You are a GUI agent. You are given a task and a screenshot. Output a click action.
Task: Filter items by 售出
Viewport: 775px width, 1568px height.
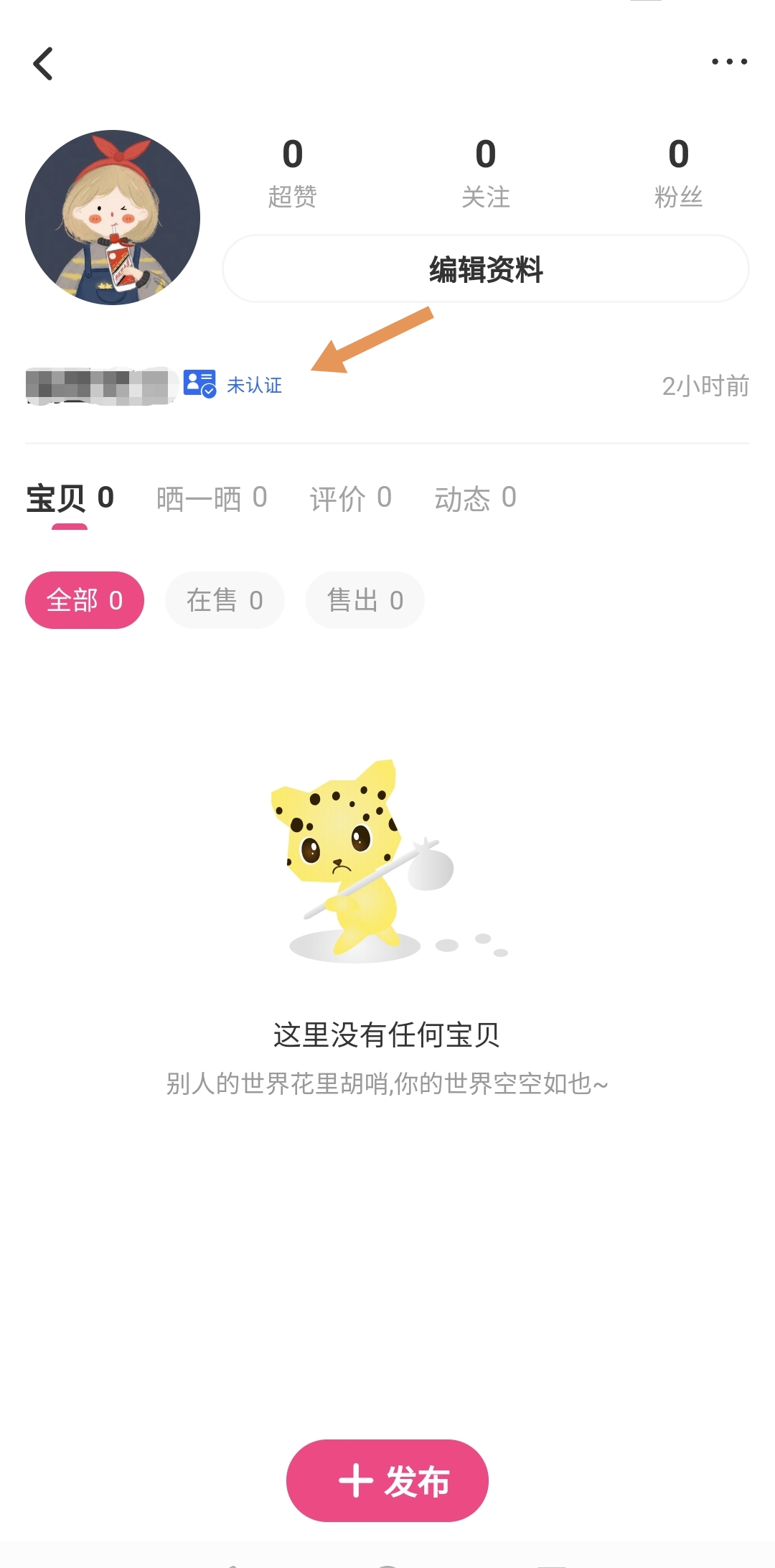coord(365,600)
